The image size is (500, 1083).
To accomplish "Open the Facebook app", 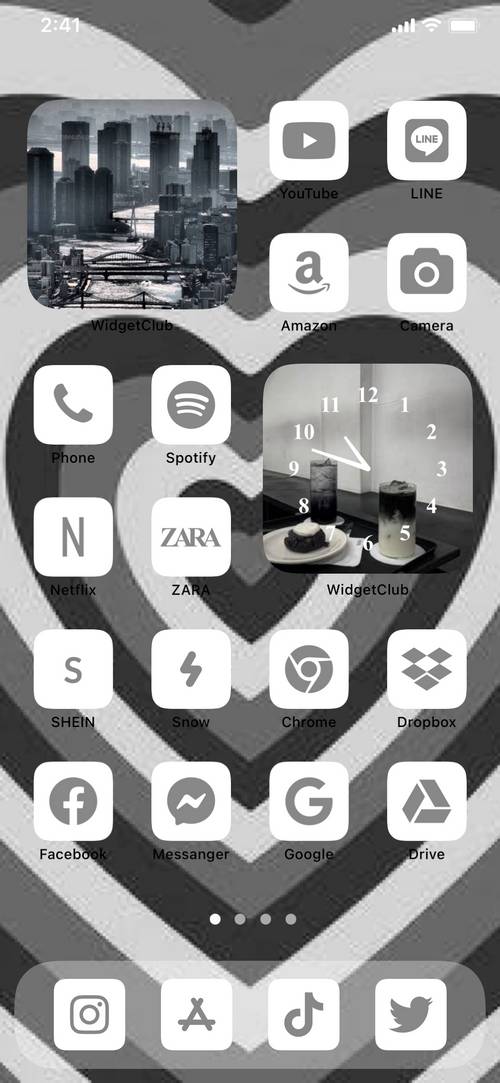I will coord(73,801).
